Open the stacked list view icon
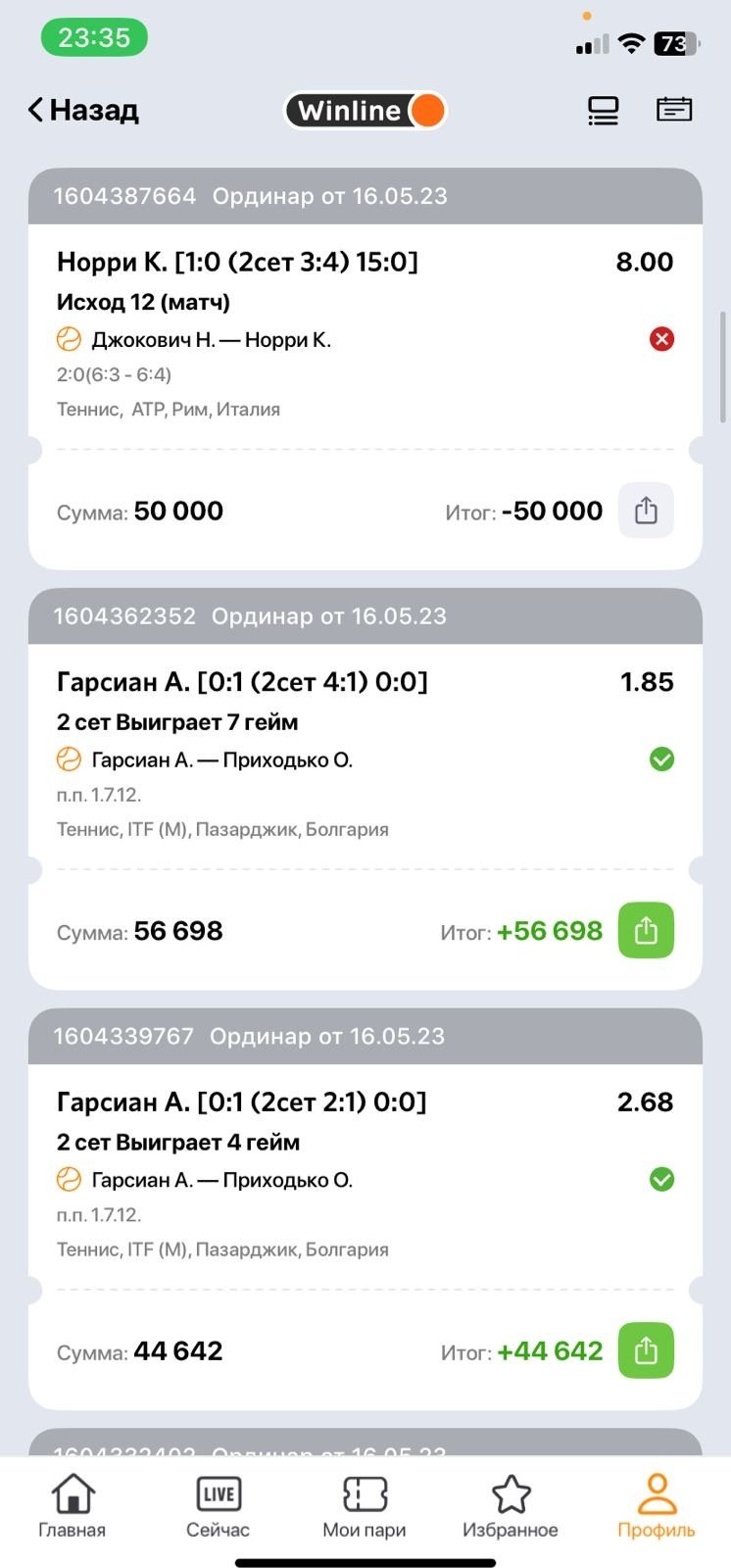Viewport: 731px width, 1568px height. tap(603, 110)
